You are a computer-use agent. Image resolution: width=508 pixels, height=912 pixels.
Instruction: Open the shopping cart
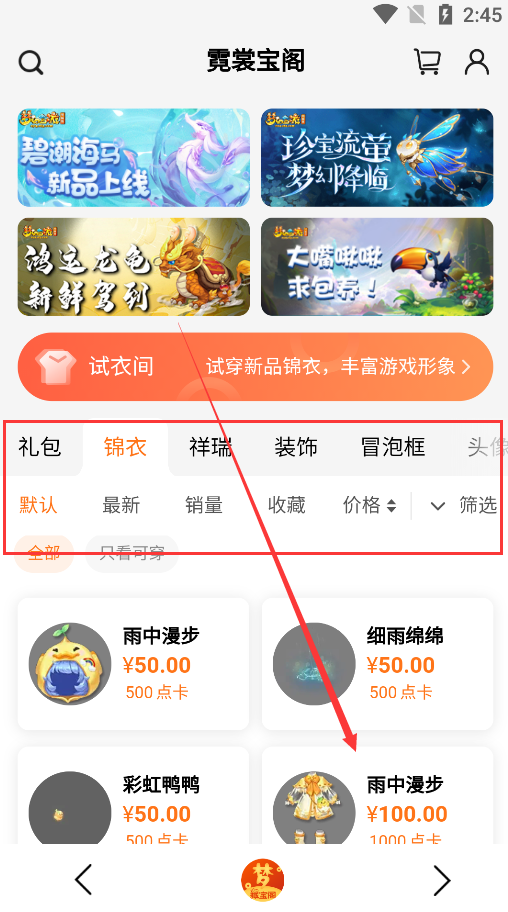point(427,61)
